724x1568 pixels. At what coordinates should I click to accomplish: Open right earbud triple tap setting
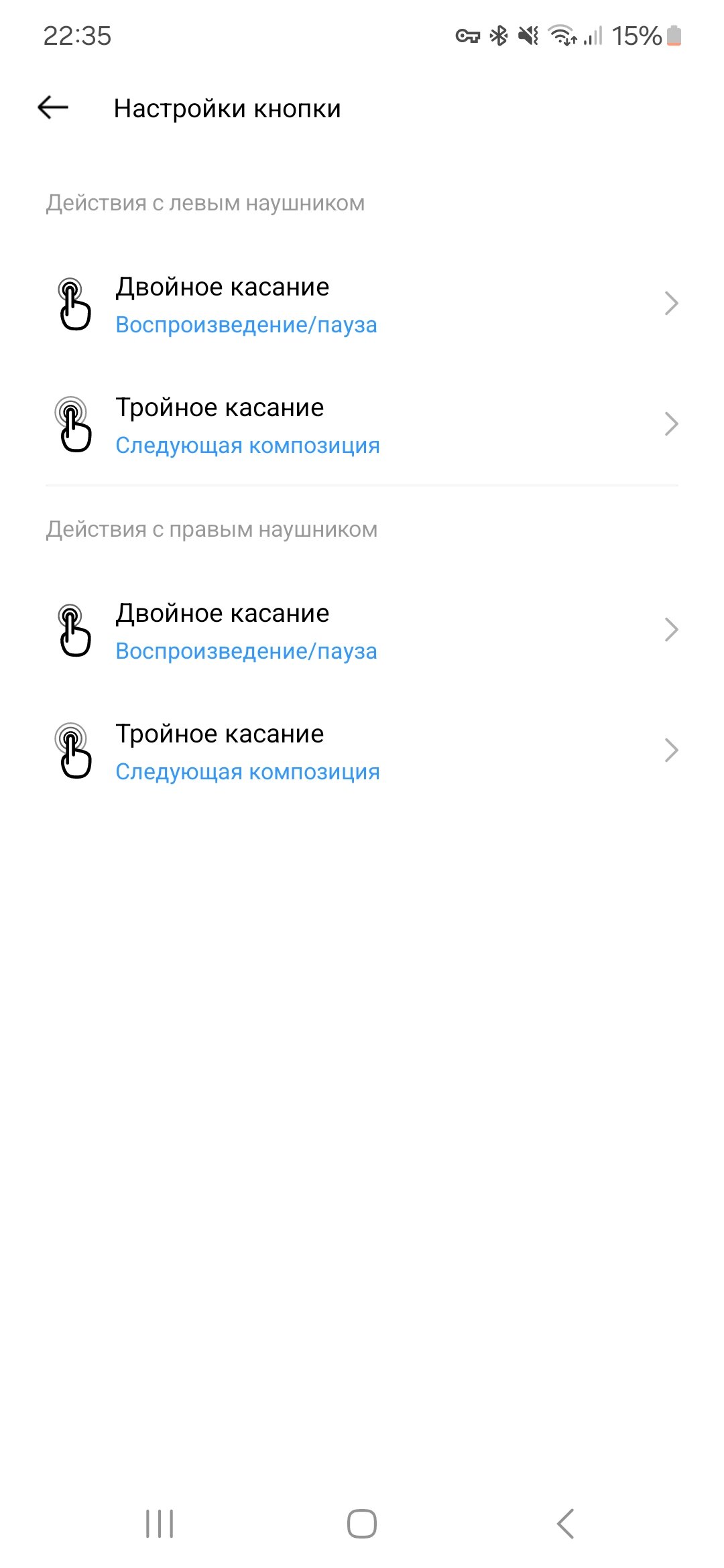click(362, 752)
